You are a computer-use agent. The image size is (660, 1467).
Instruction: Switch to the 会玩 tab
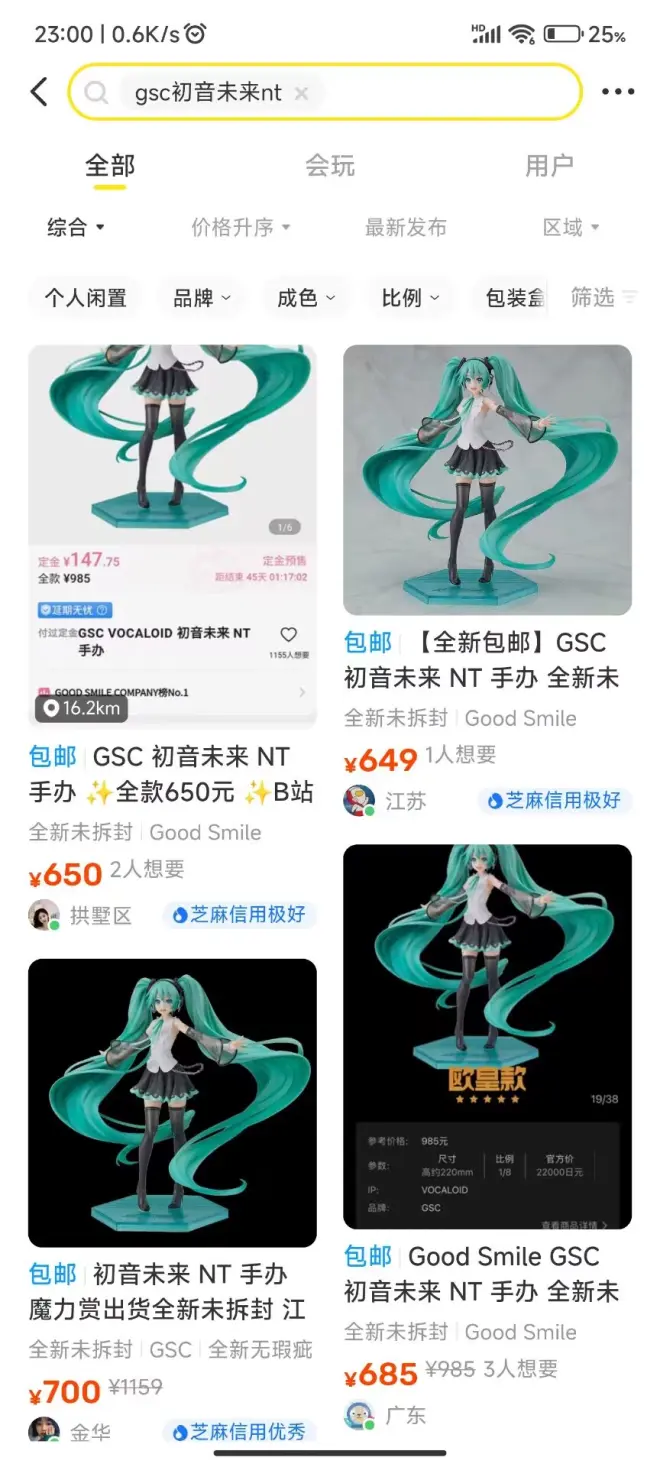click(x=330, y=166)
